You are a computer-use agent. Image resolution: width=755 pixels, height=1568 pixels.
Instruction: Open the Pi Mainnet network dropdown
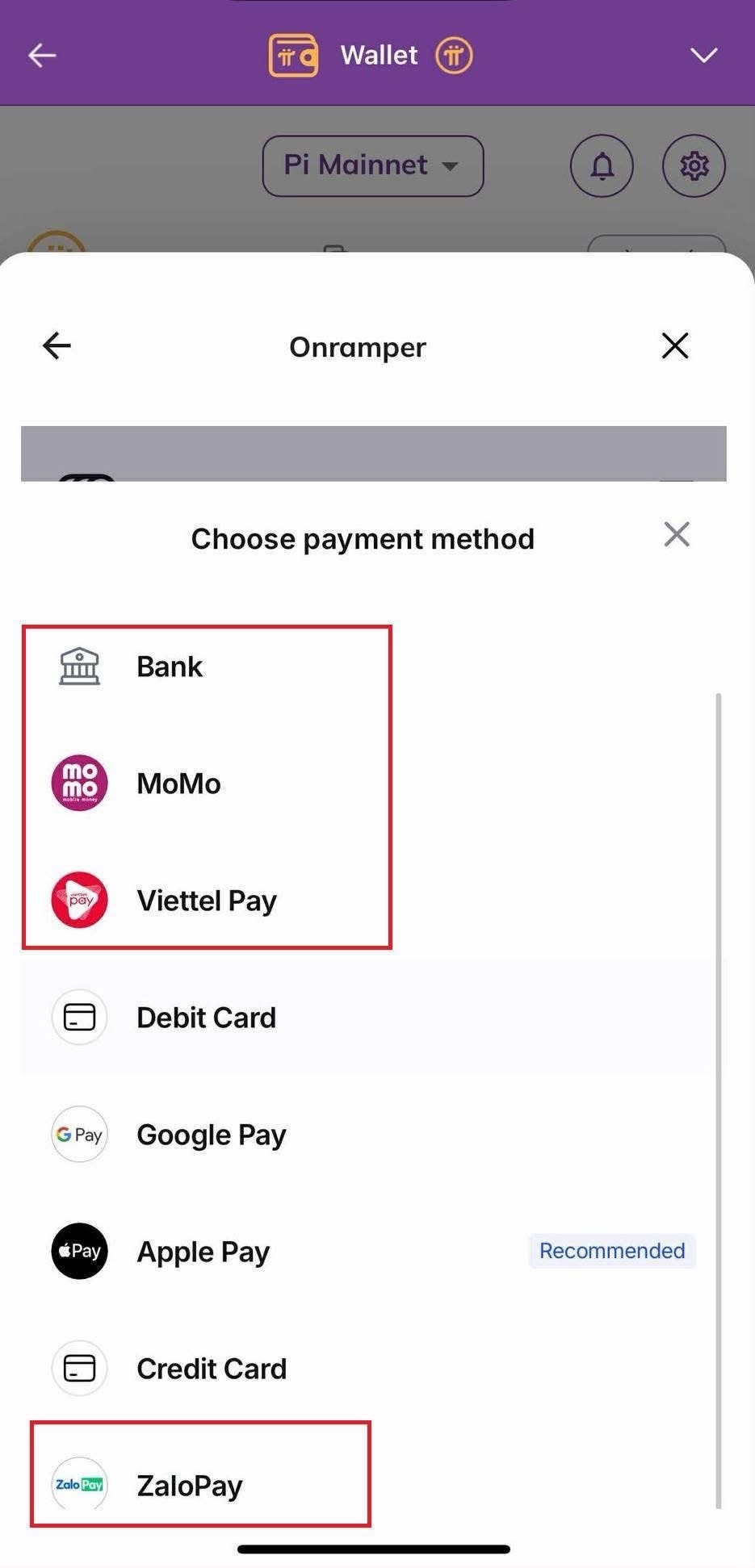(372, 166)
